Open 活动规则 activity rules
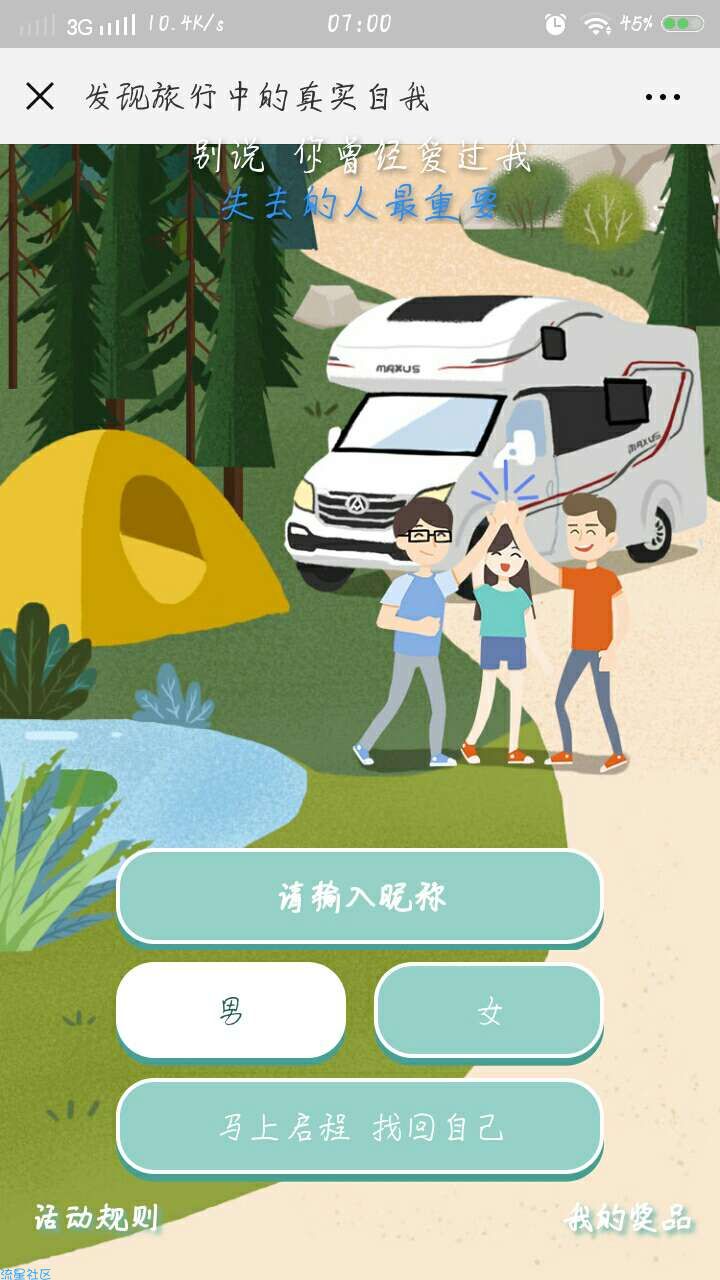 96,1217
